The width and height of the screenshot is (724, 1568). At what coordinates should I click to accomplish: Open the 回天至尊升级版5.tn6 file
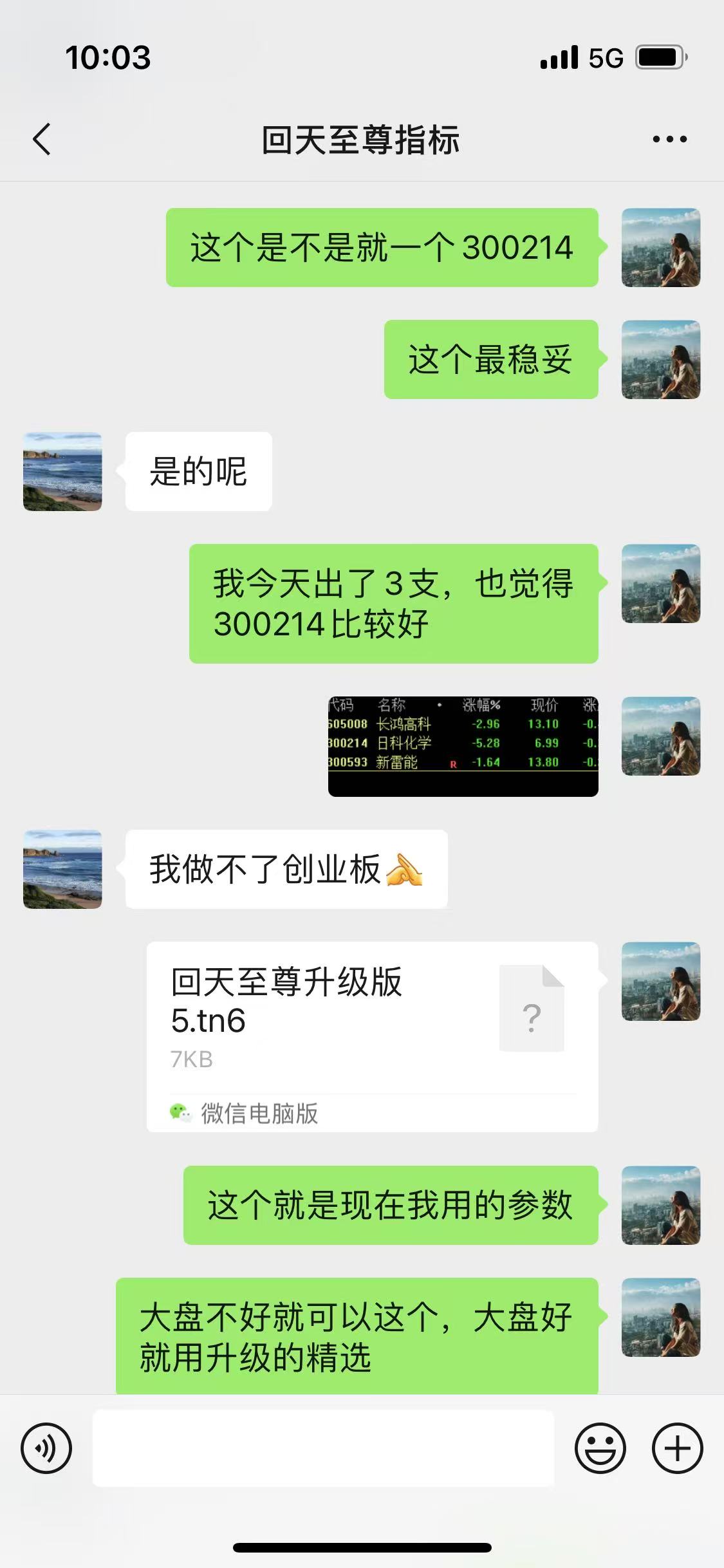click(x=372, y=1036)
